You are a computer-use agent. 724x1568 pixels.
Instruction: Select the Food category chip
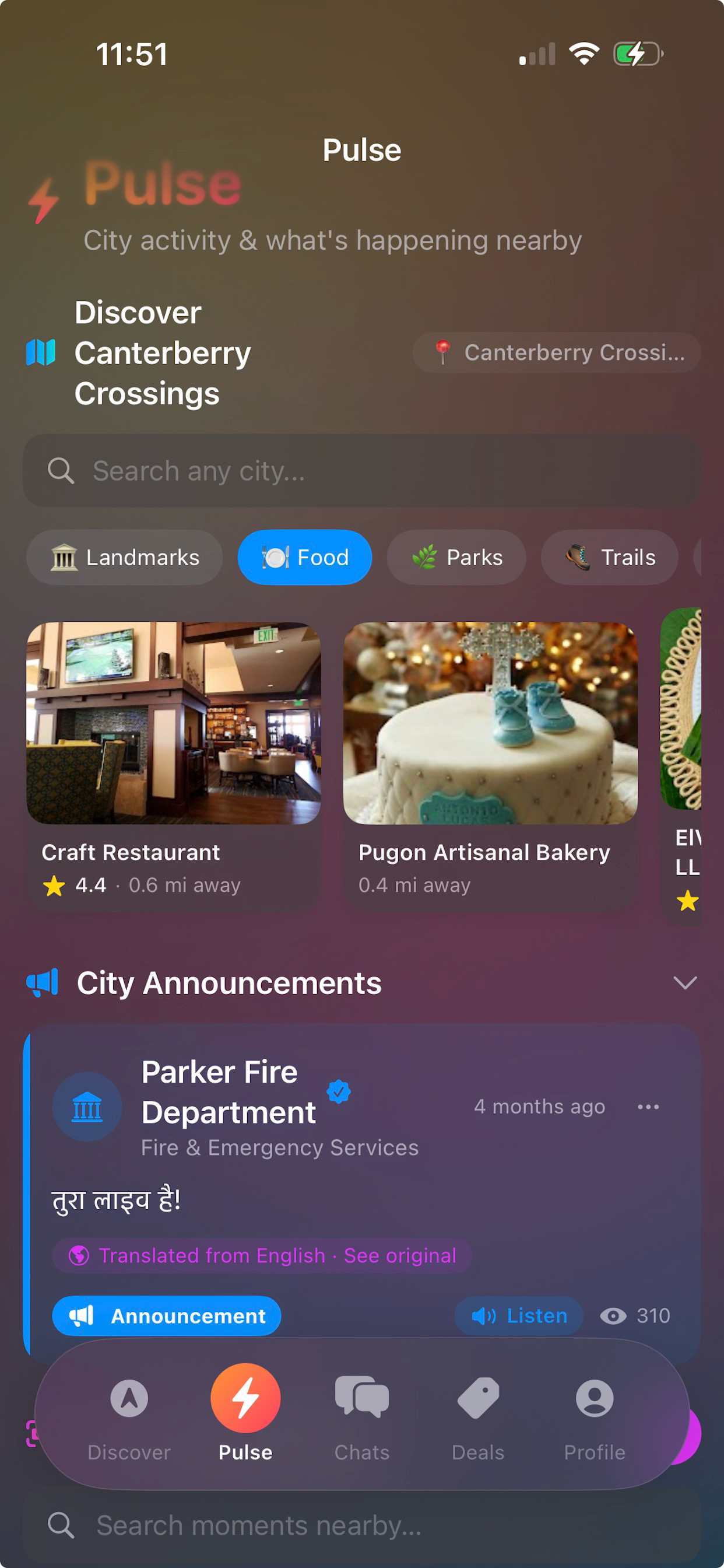pos(304,557)
